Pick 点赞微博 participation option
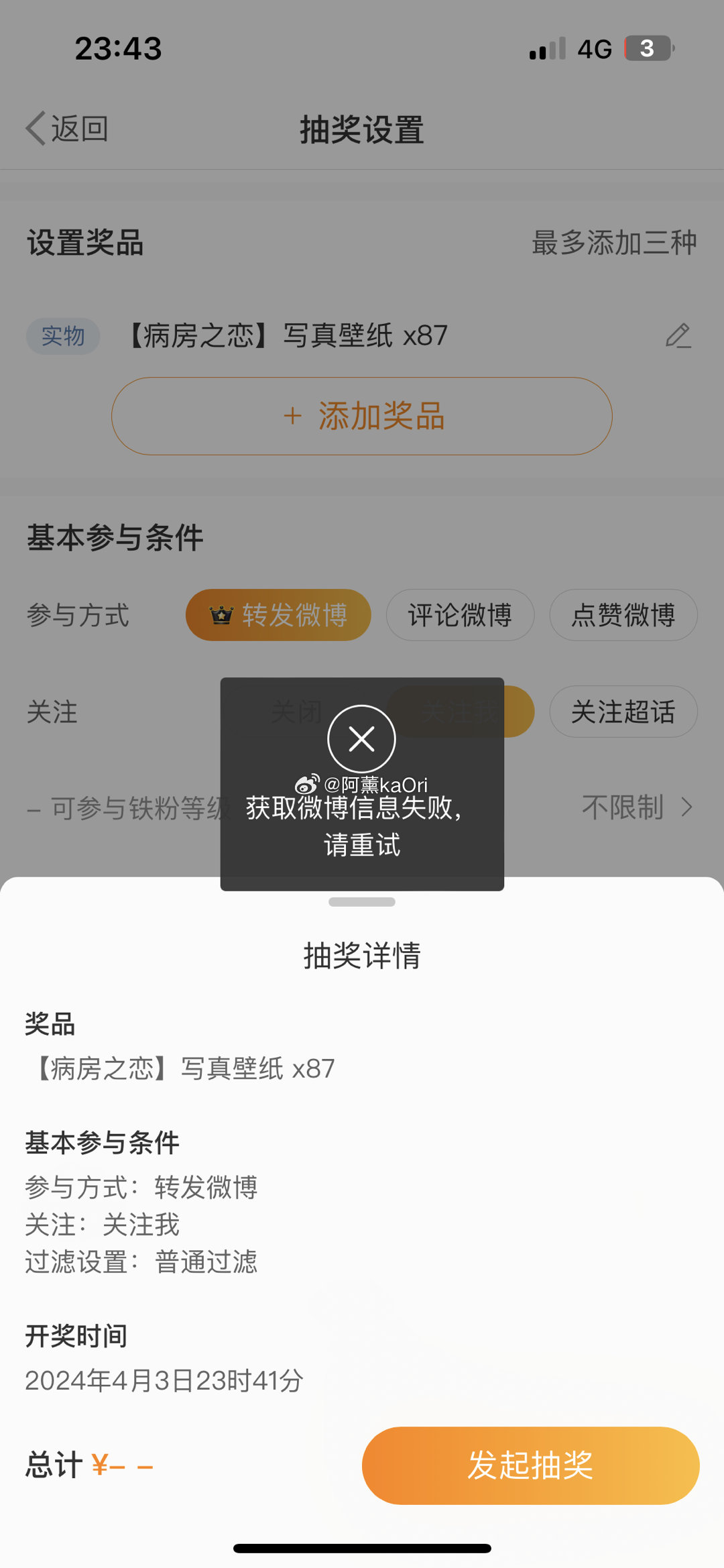Screen dimensions: 724x1568 point(623,615)
